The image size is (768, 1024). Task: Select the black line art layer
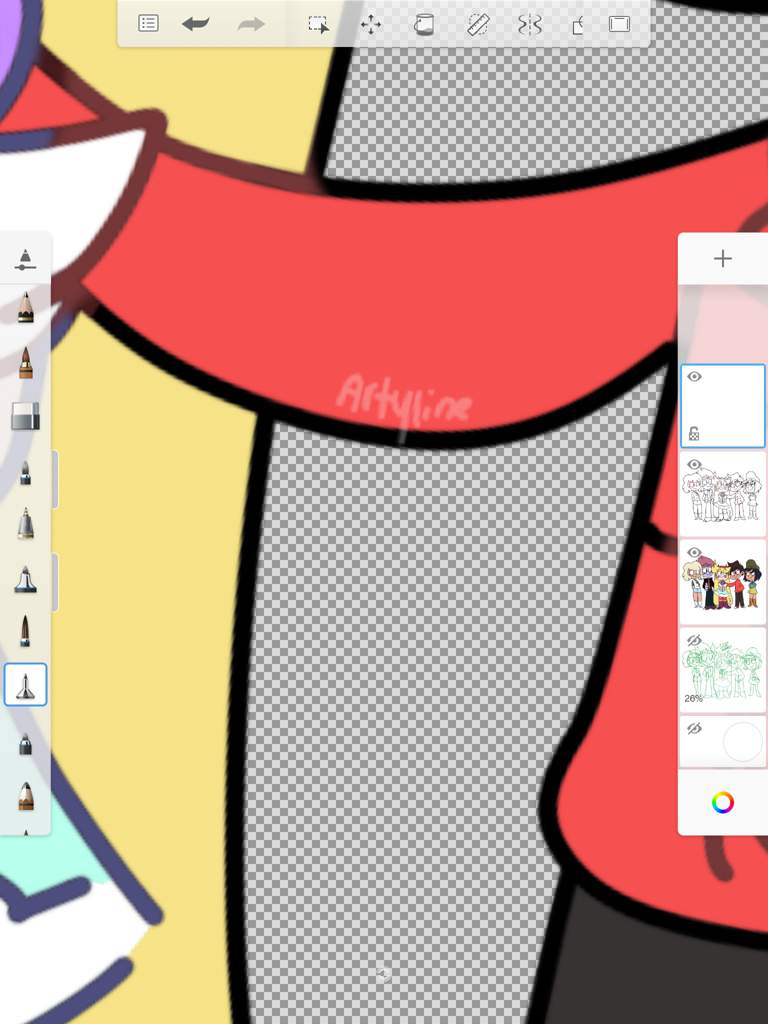(x=722, y=493)
